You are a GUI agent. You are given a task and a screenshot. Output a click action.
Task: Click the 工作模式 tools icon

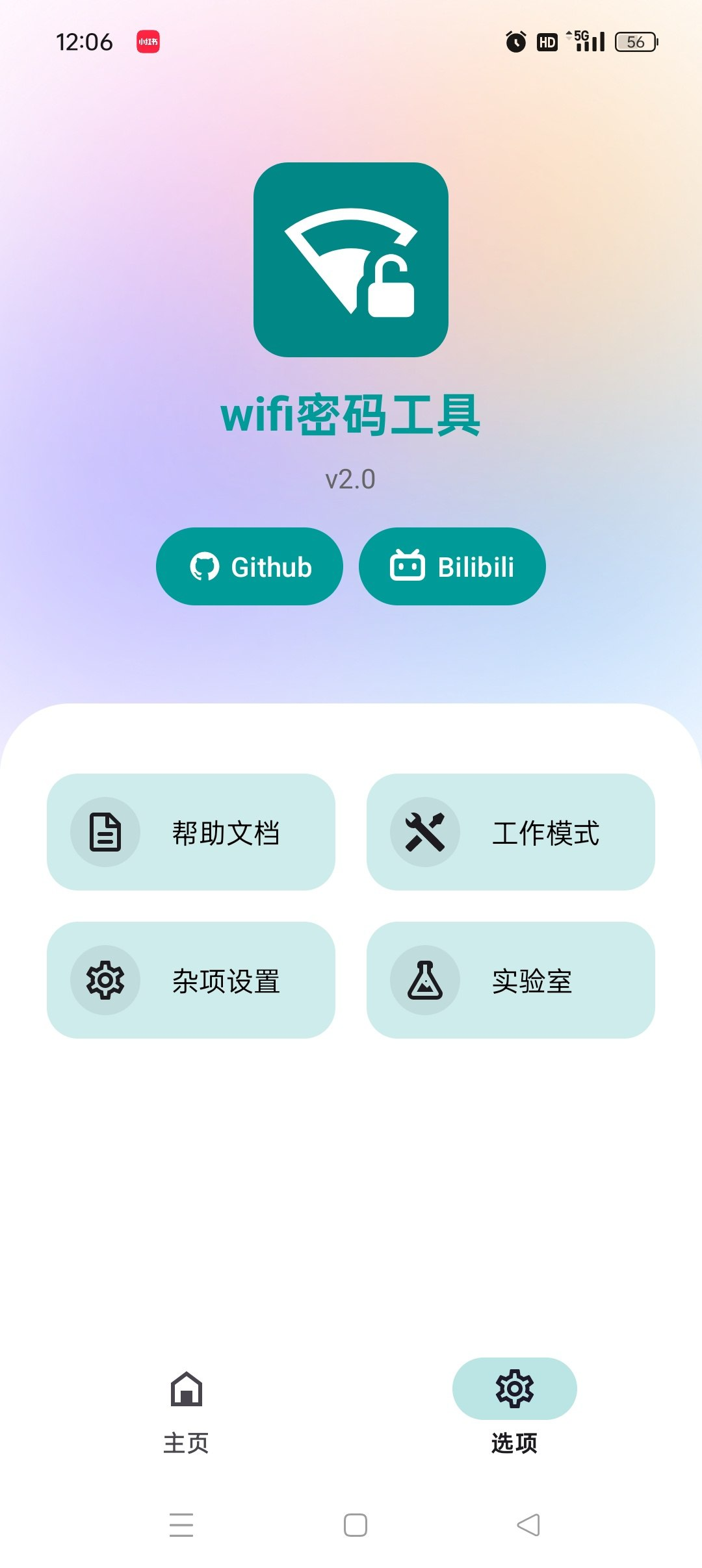click(x=424, y=832)
